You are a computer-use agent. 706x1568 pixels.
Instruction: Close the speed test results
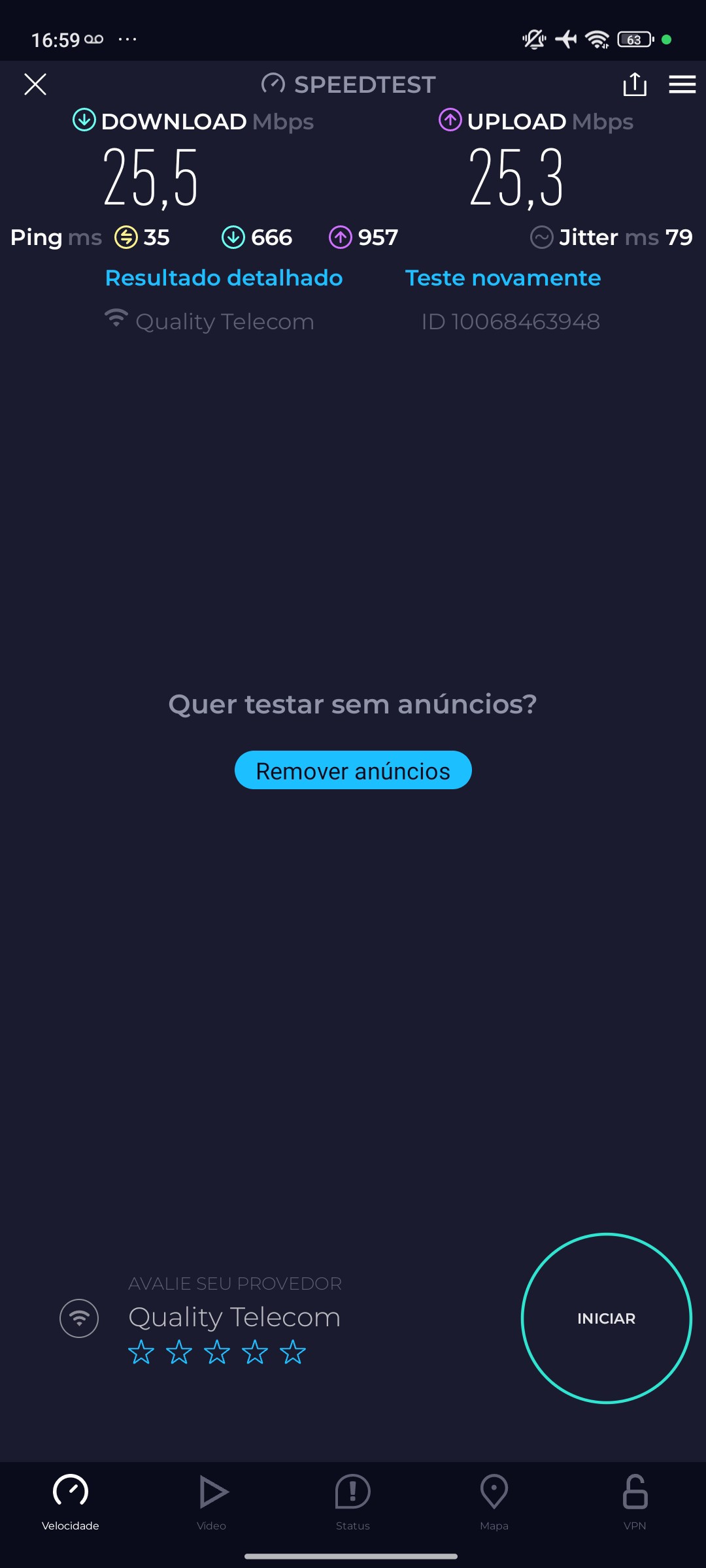click(x=35, y=84)
